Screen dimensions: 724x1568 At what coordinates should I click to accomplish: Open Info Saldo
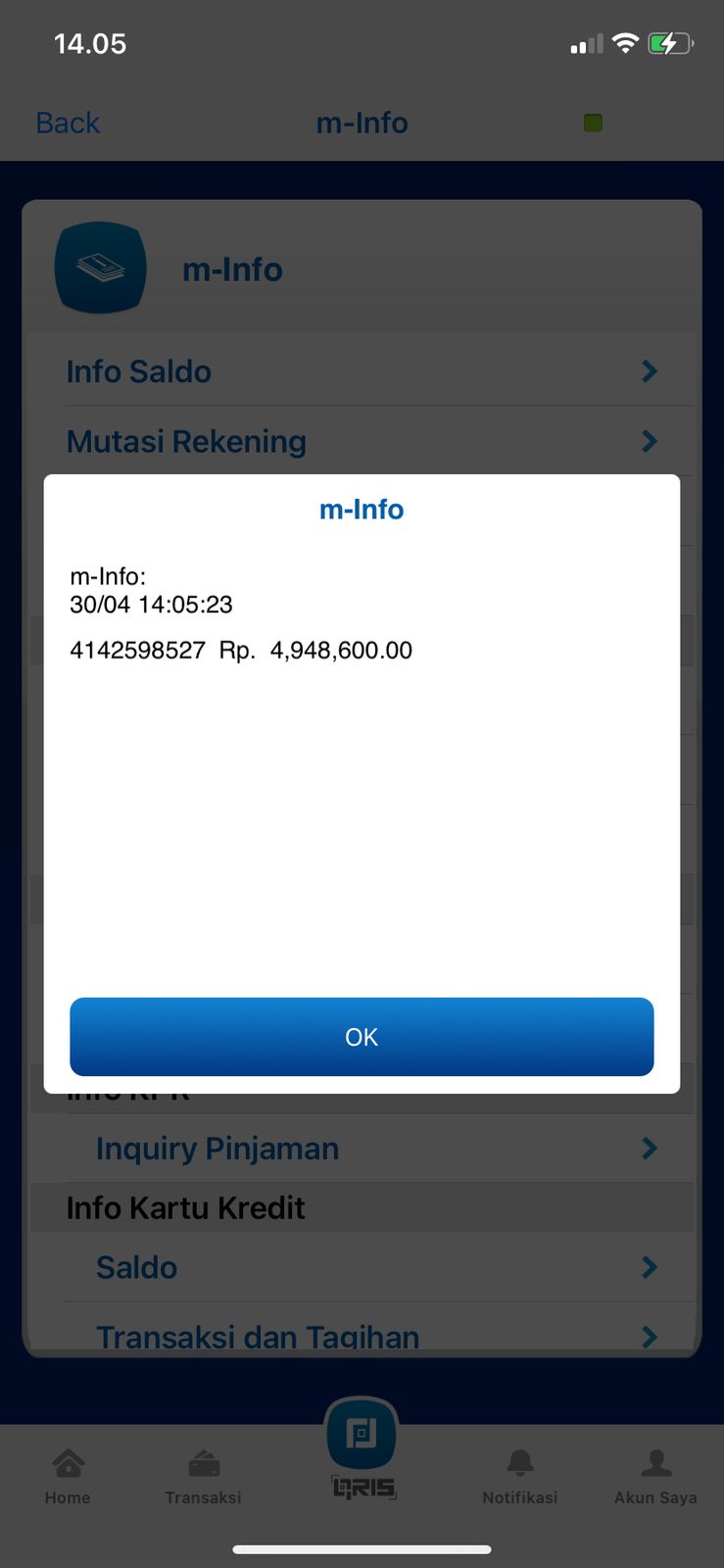coord(362,371)
